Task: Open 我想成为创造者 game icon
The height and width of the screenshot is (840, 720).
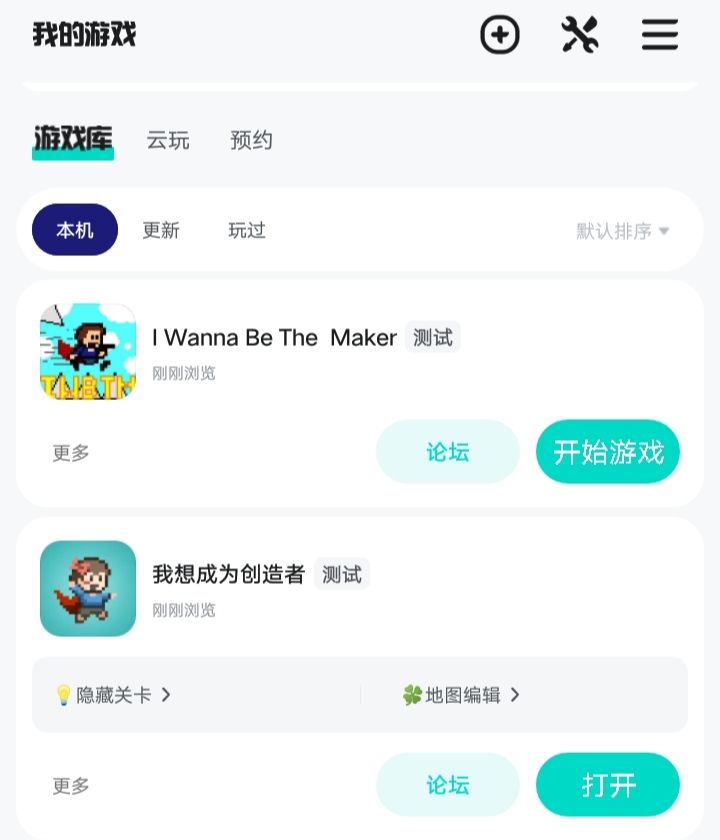Action: pos(88,589)
